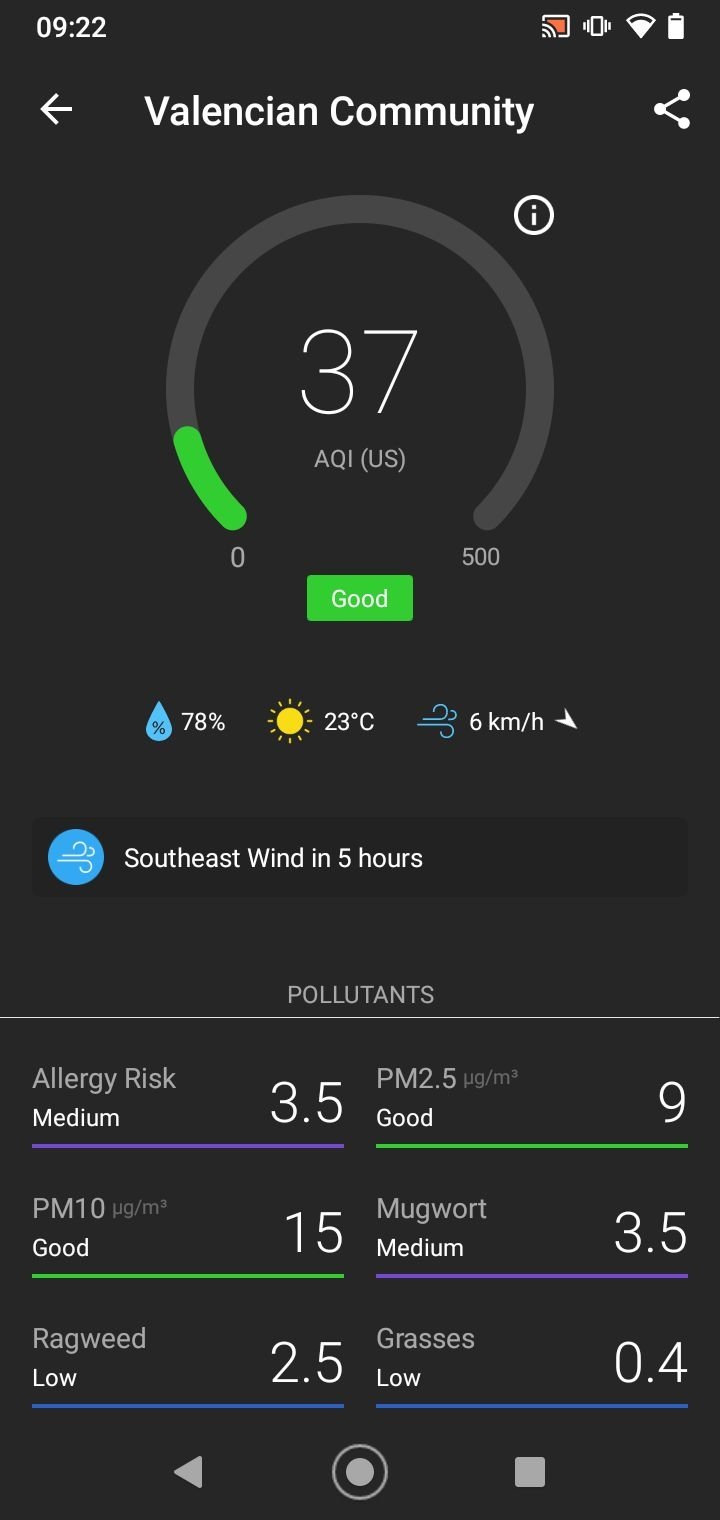Screen dimensions: 720x1520
Task: Open the Southeast Wind in 5 hours alert
Action: (360, 857)
